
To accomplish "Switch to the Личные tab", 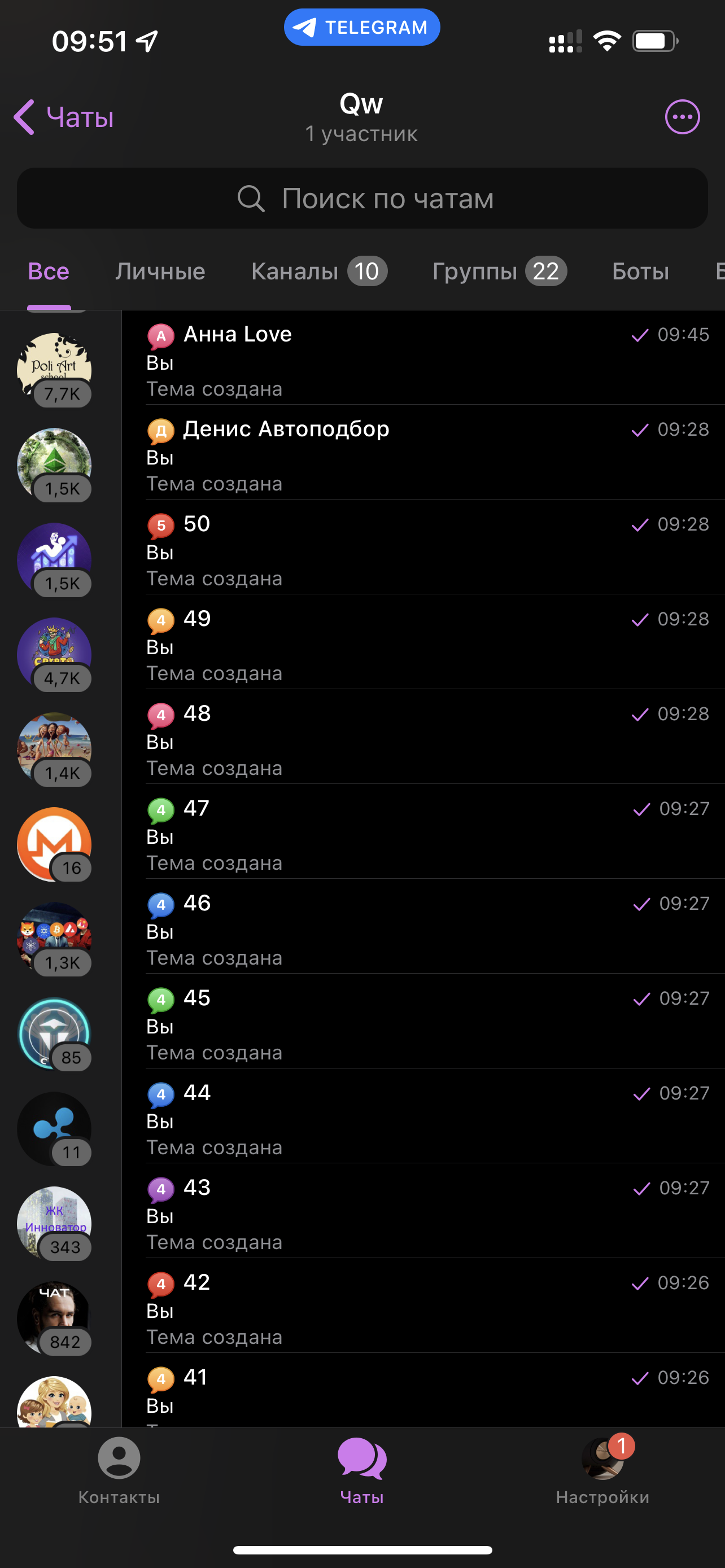I will point(160,271).
